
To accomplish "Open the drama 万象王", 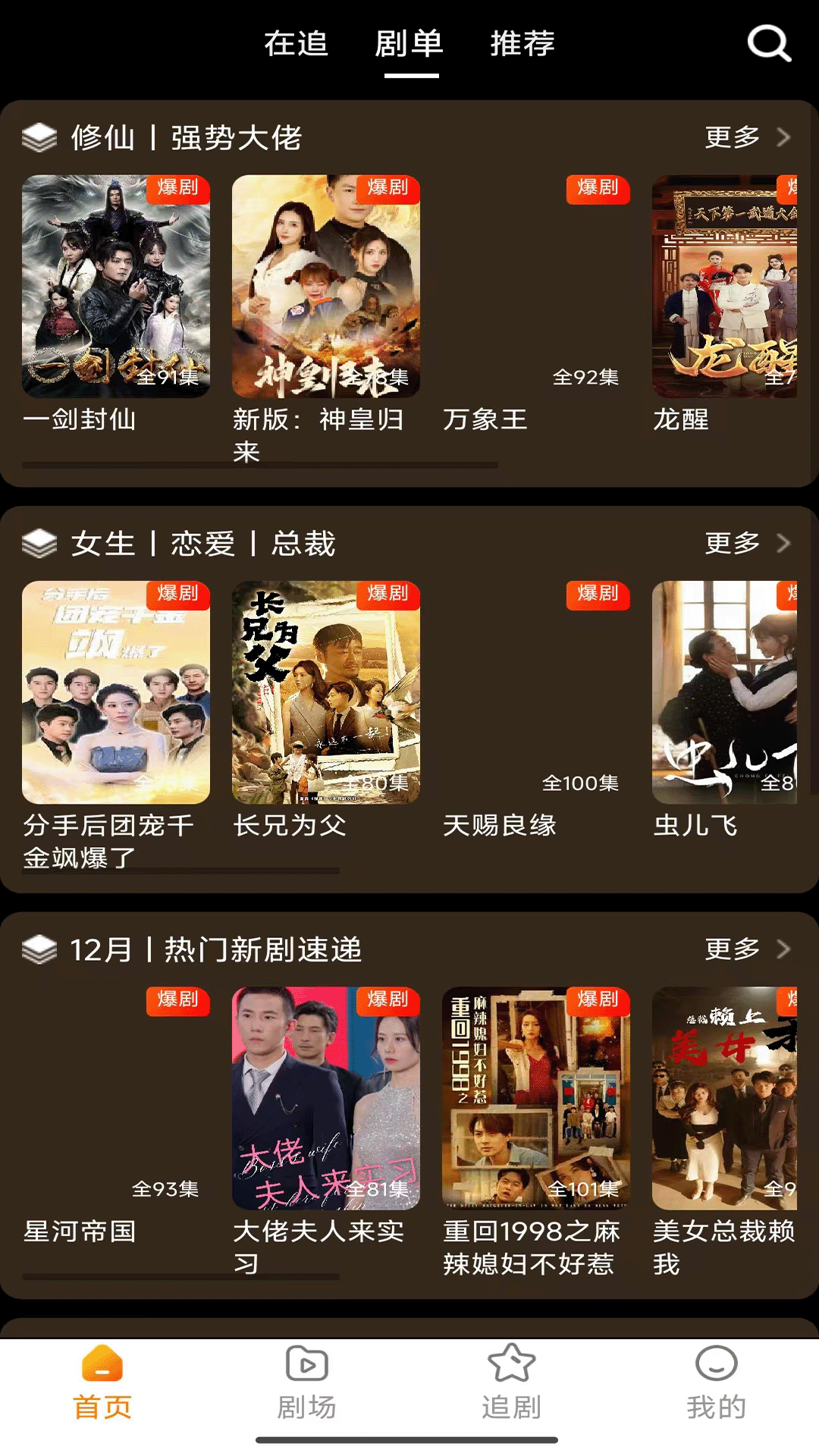I will [x=536, y=287].
